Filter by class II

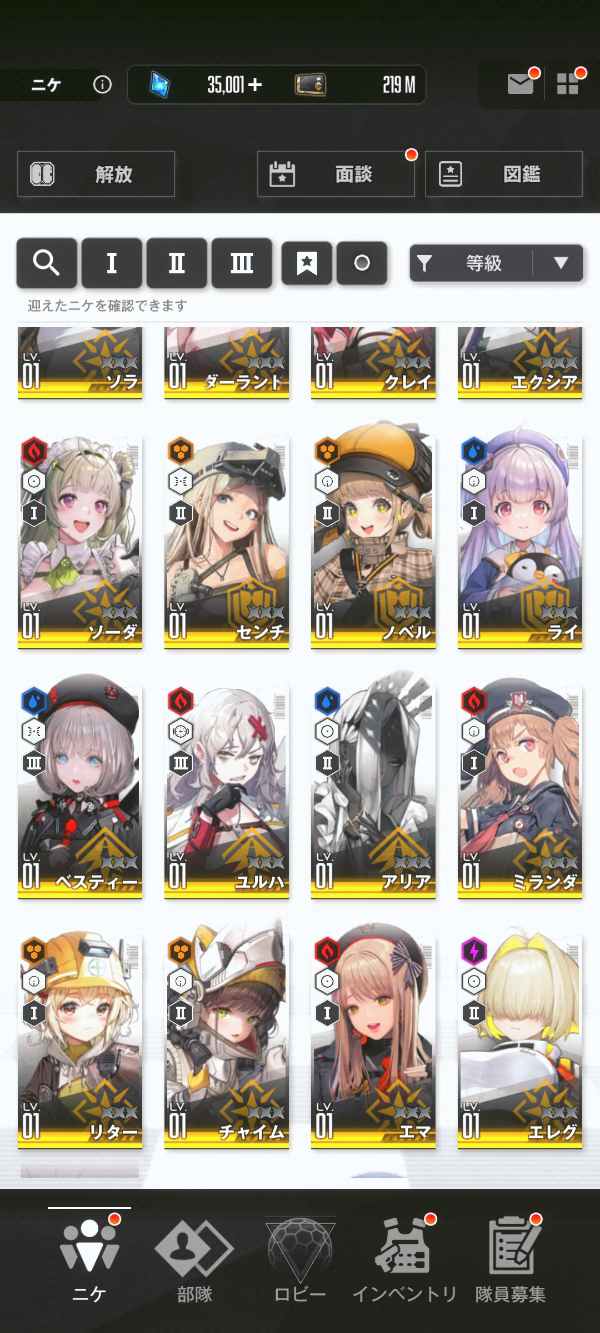177,263
